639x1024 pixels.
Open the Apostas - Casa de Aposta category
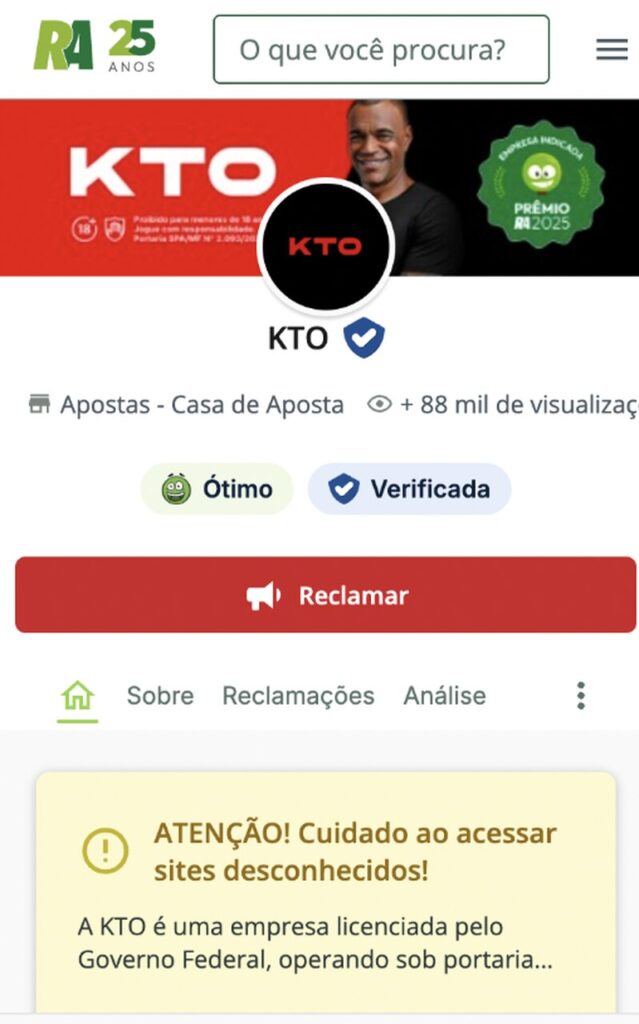click(x=187, y=405)
